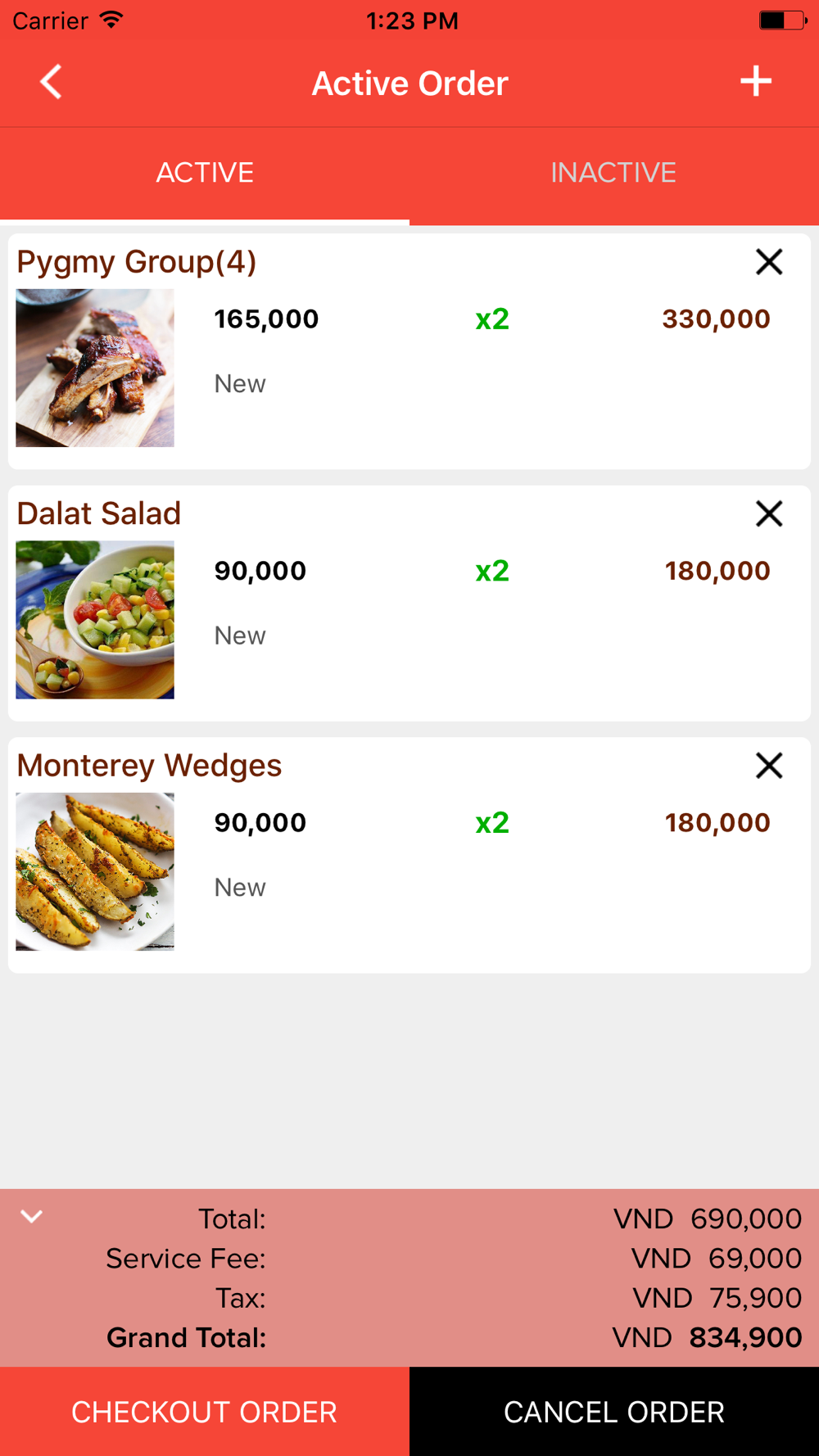This screenshot has height=1456, width=819.
Task: Go back using the top-left arrow
Action: (x=51, y=82)
